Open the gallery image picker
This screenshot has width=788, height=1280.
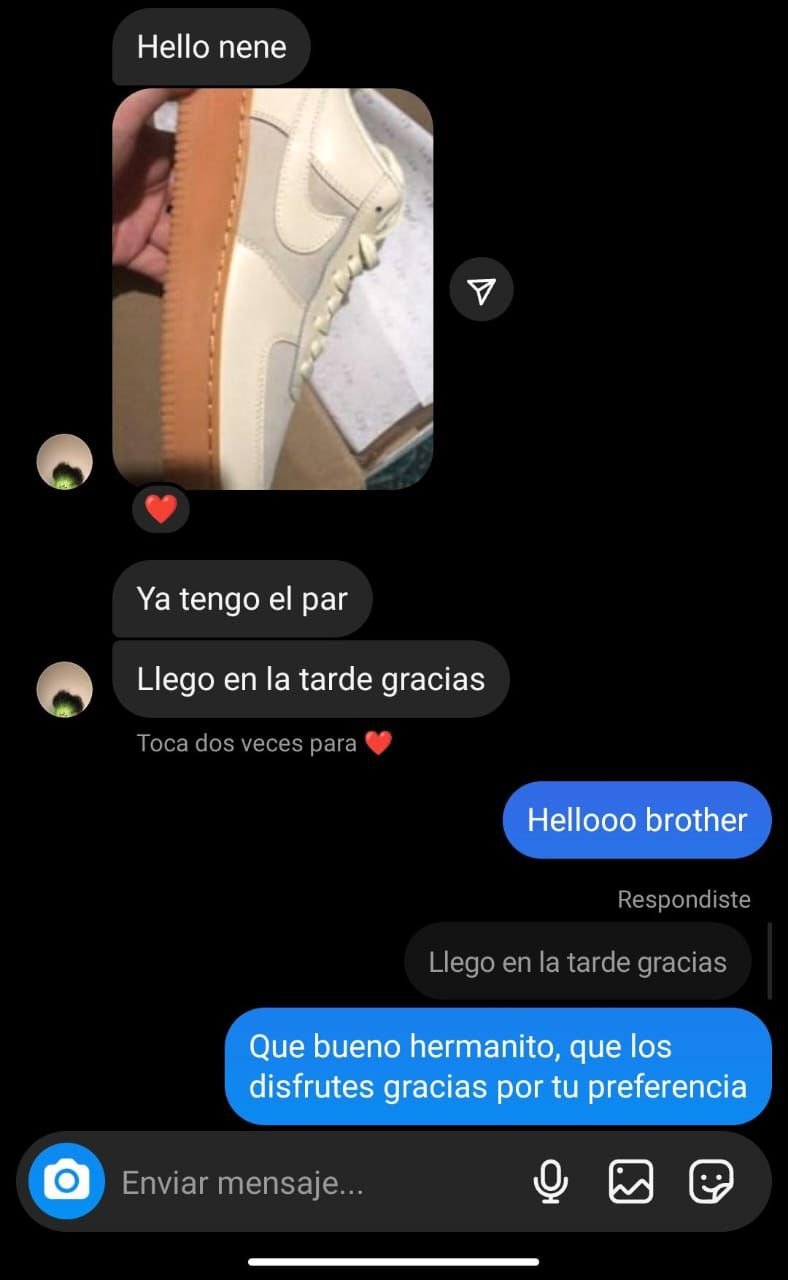631,1182
